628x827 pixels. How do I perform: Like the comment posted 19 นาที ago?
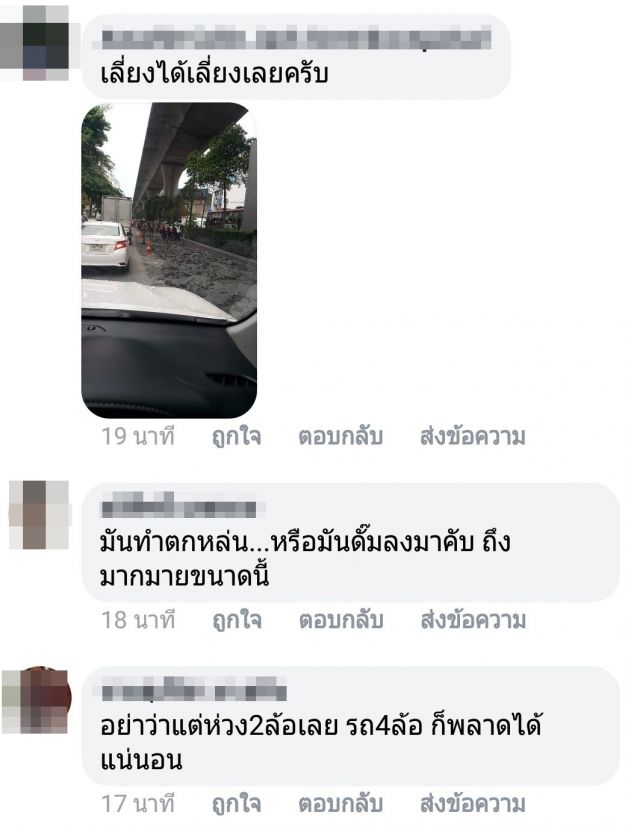tap(236, 436)
